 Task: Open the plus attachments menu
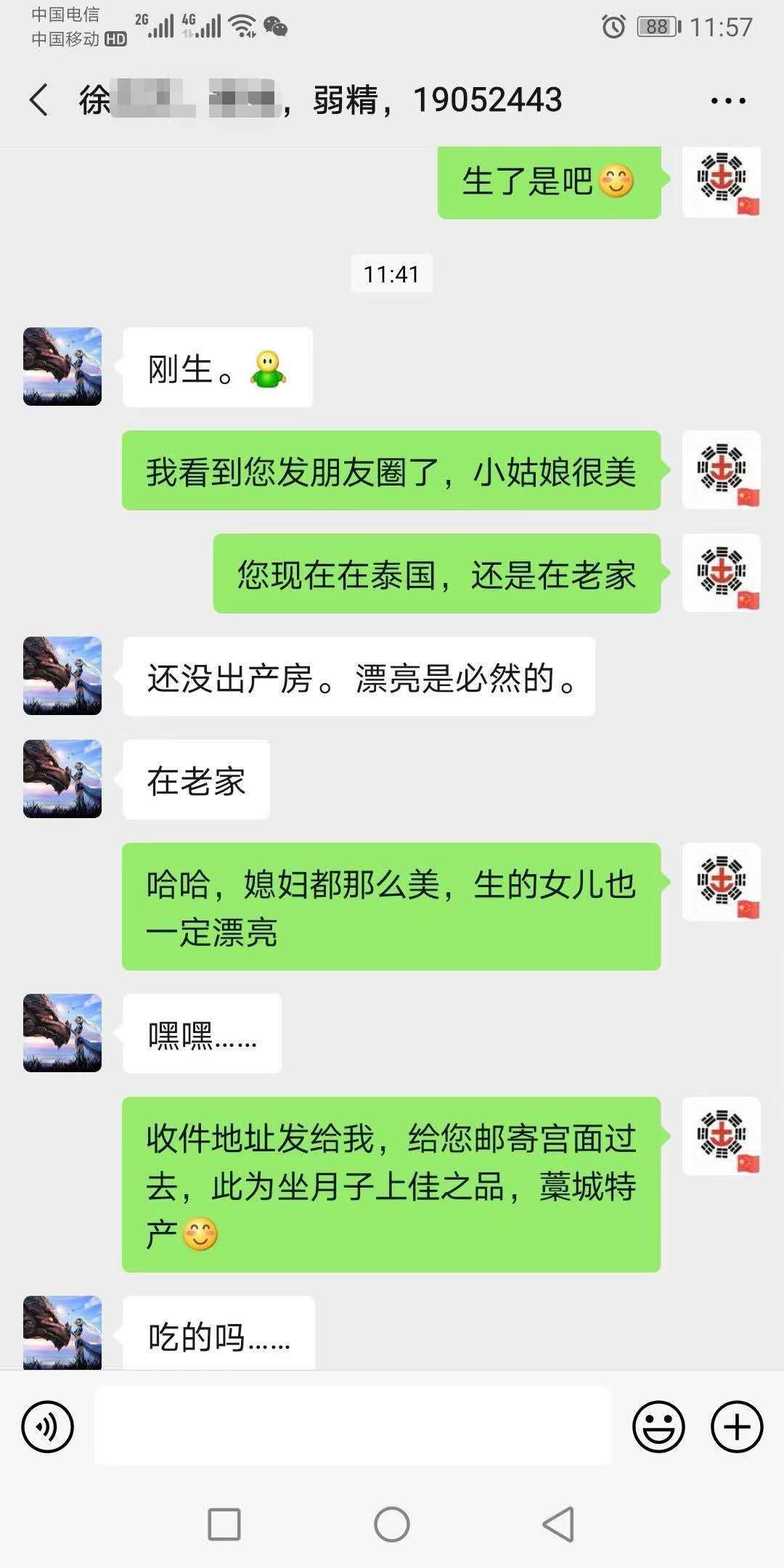click(x=737, y=1426)
